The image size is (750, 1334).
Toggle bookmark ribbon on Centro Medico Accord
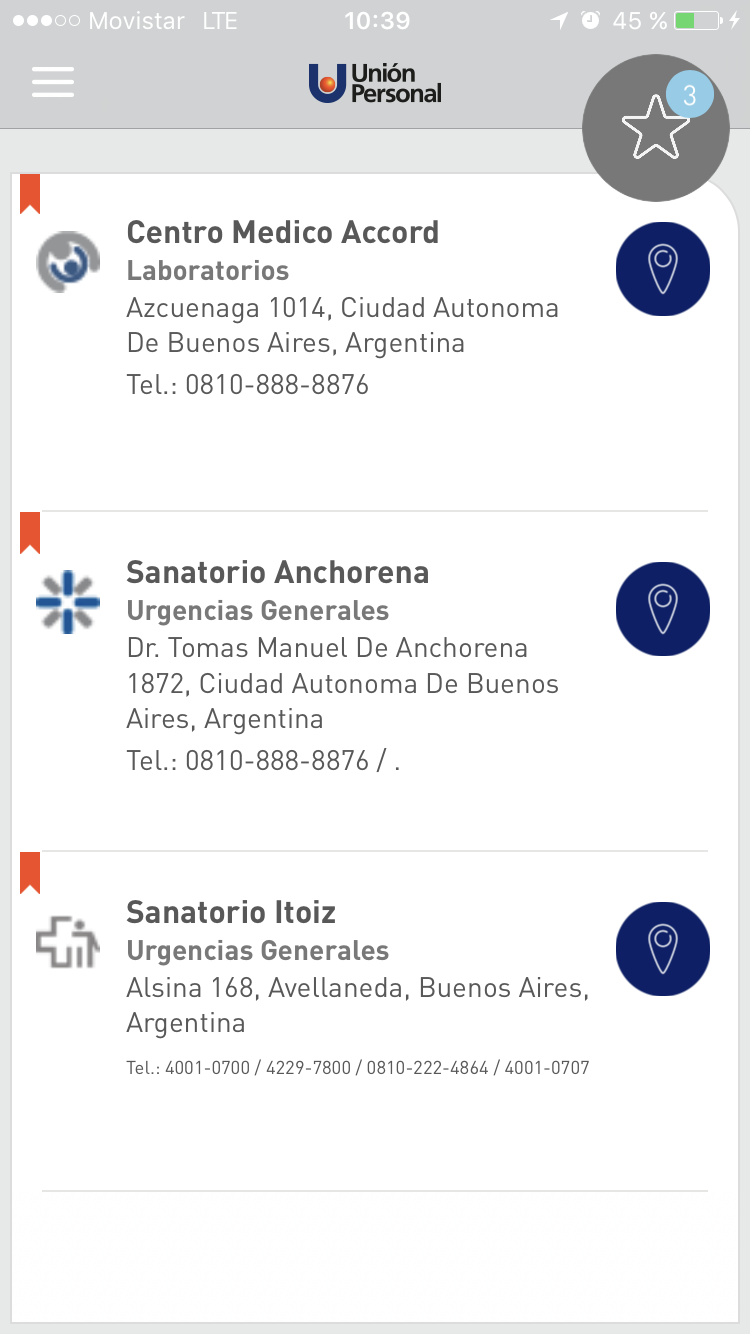[30, 194]
